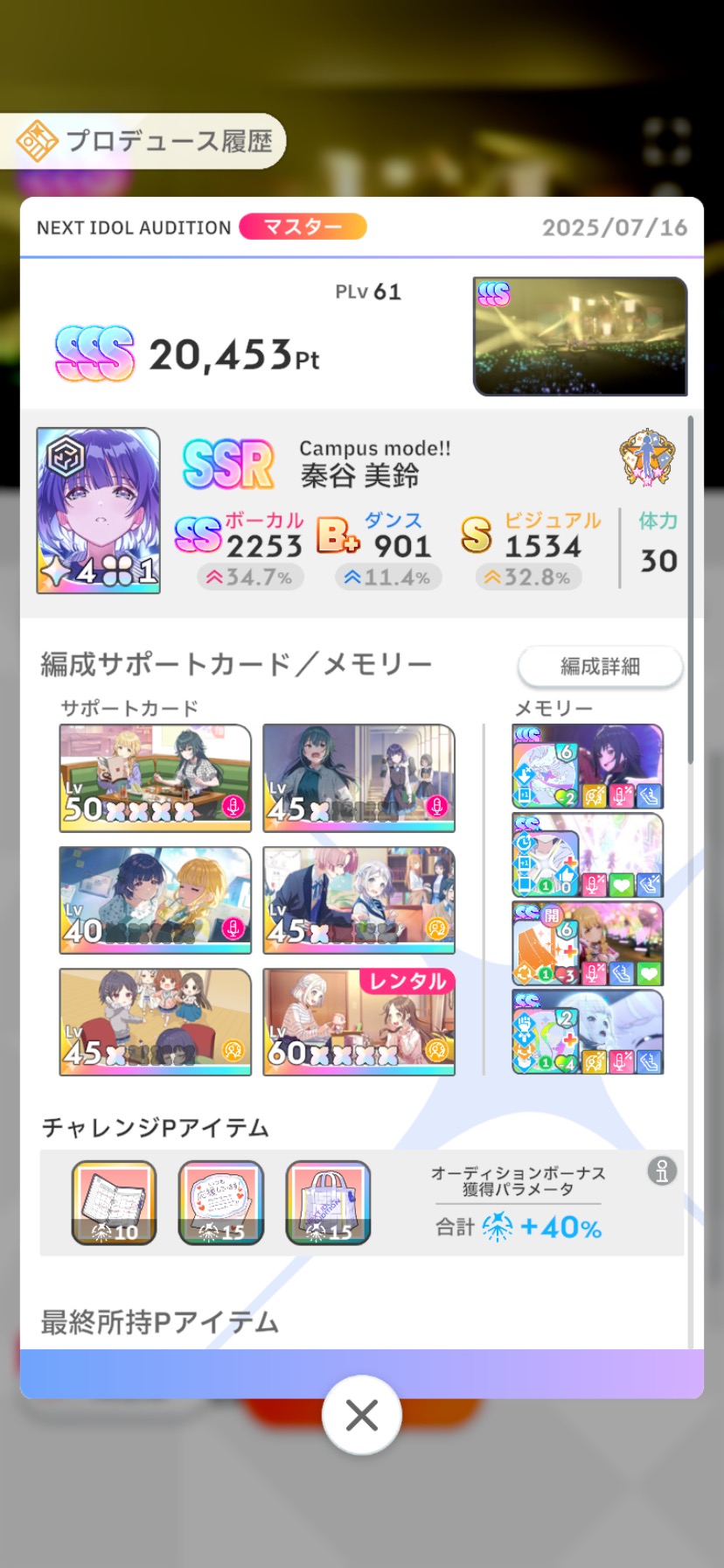Open the レンタル Lv 60 support card

coord(359,1021)
